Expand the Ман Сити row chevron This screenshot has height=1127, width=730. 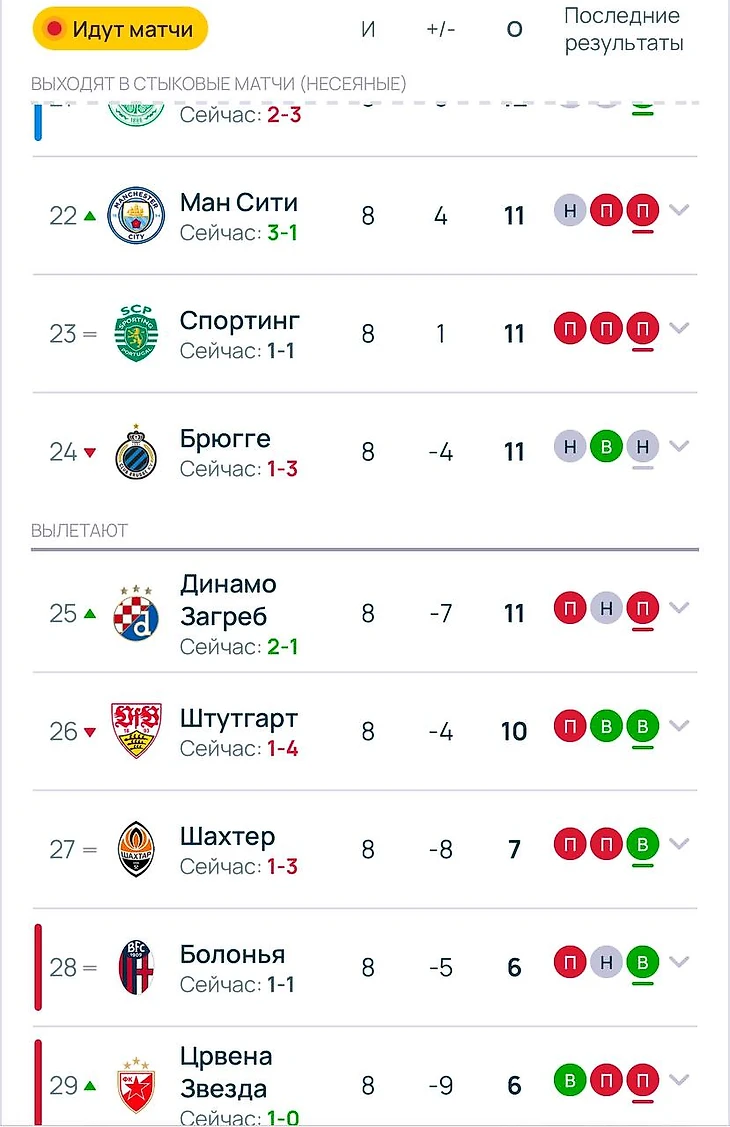(x=679, y=210)
